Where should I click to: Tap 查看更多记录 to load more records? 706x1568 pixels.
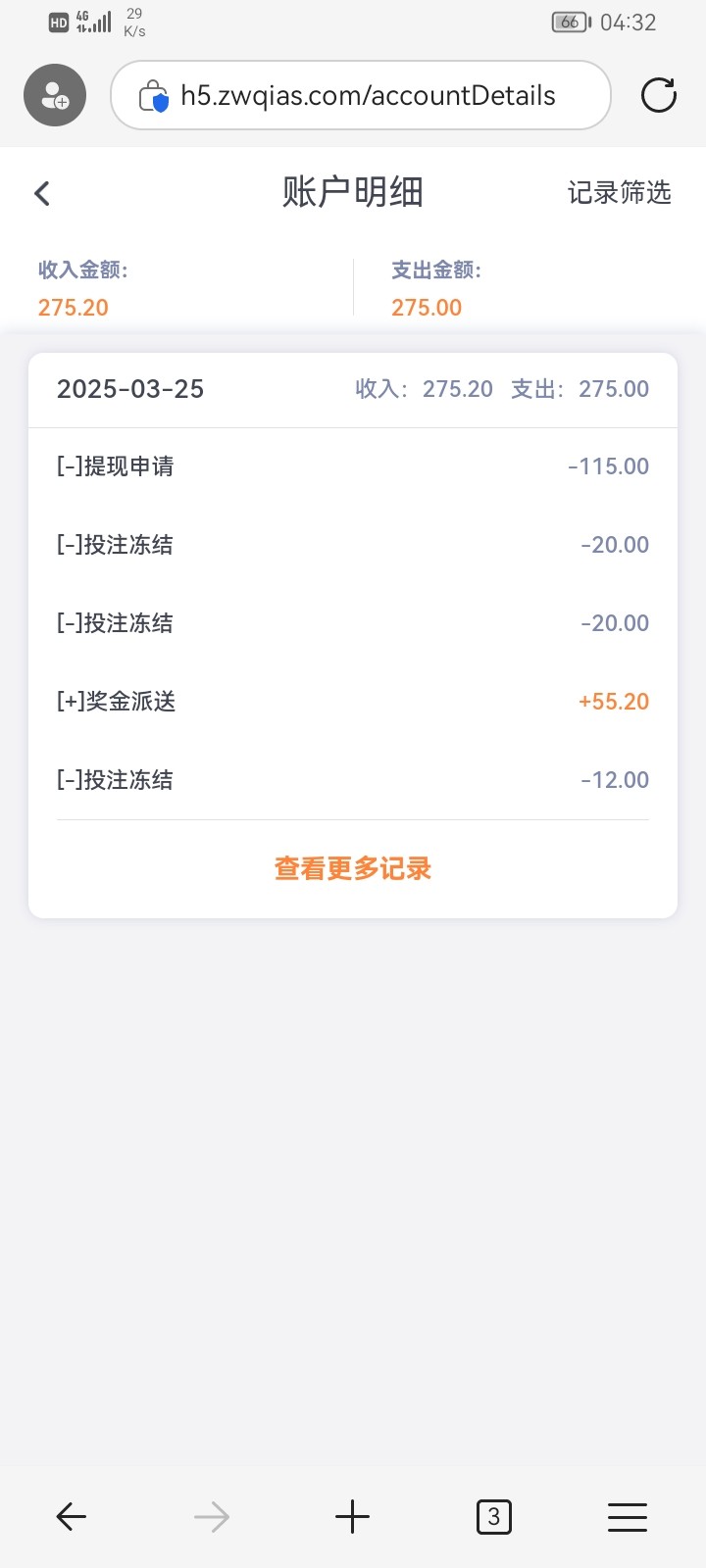(x=353, y=868)
